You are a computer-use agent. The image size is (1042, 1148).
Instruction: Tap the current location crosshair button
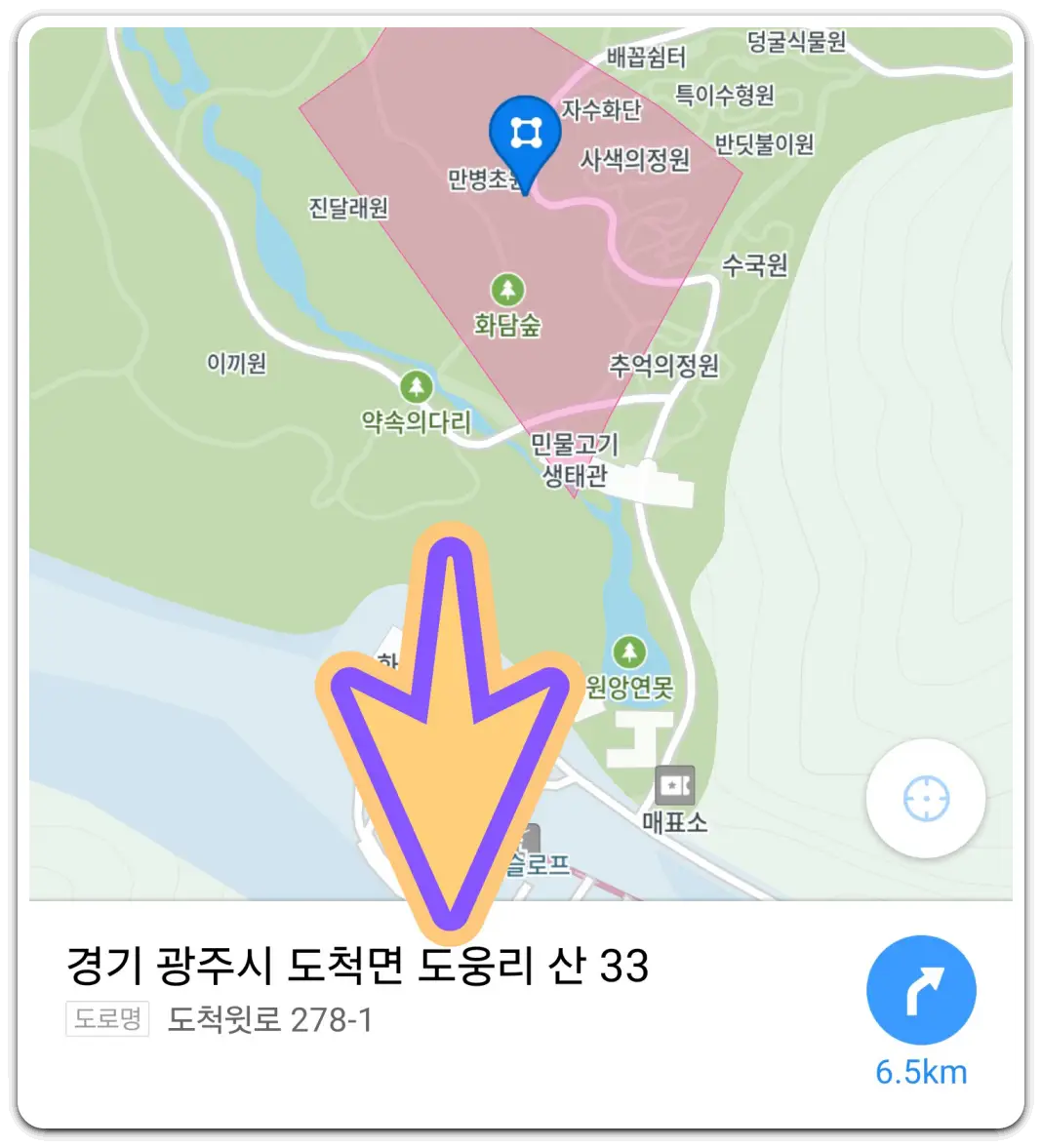924,798
